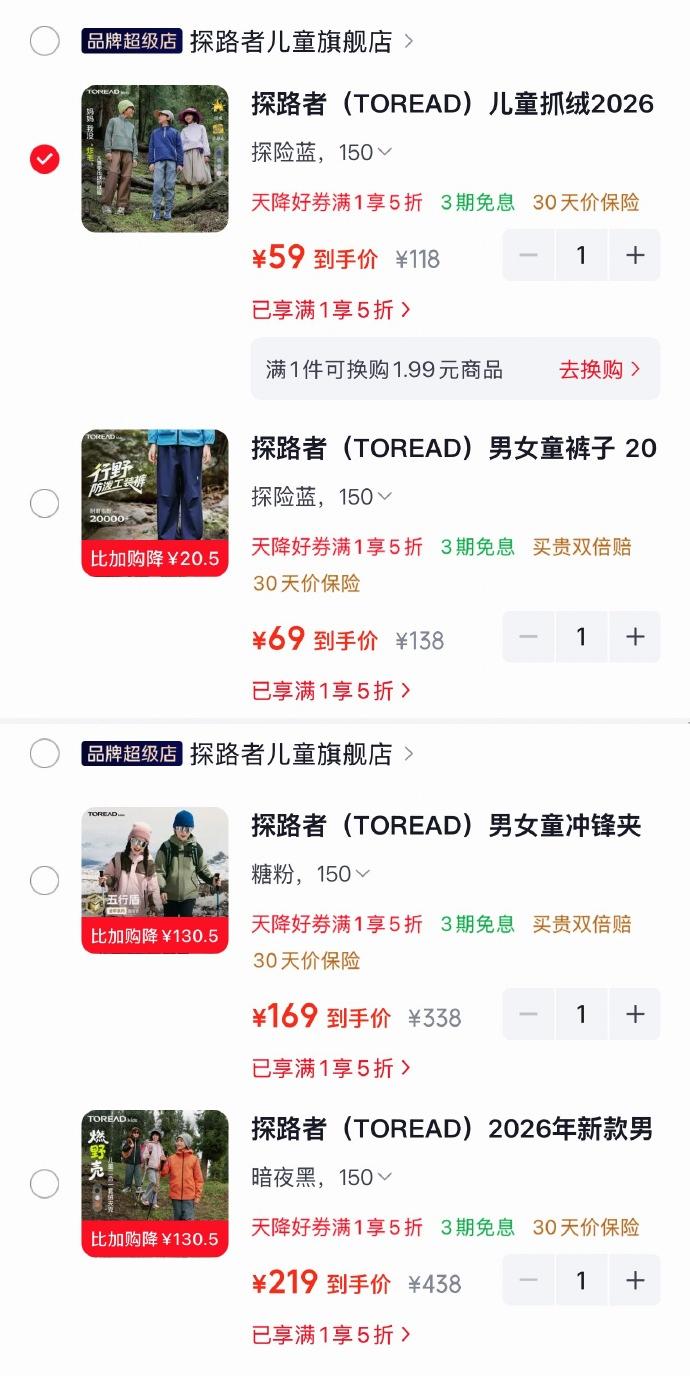
Task: Increase quantity of the ¥69 pants
Action: click(635, 637)
